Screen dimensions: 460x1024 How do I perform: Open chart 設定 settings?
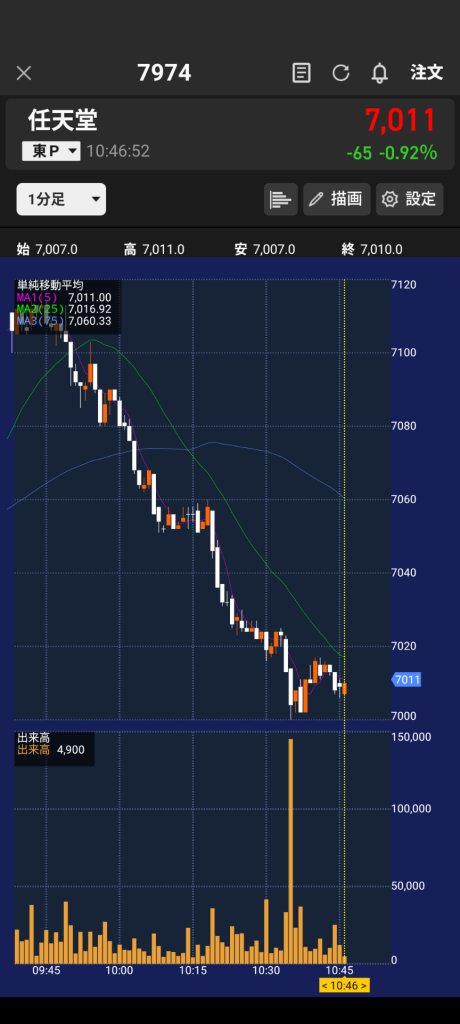(x=410, y=199)
